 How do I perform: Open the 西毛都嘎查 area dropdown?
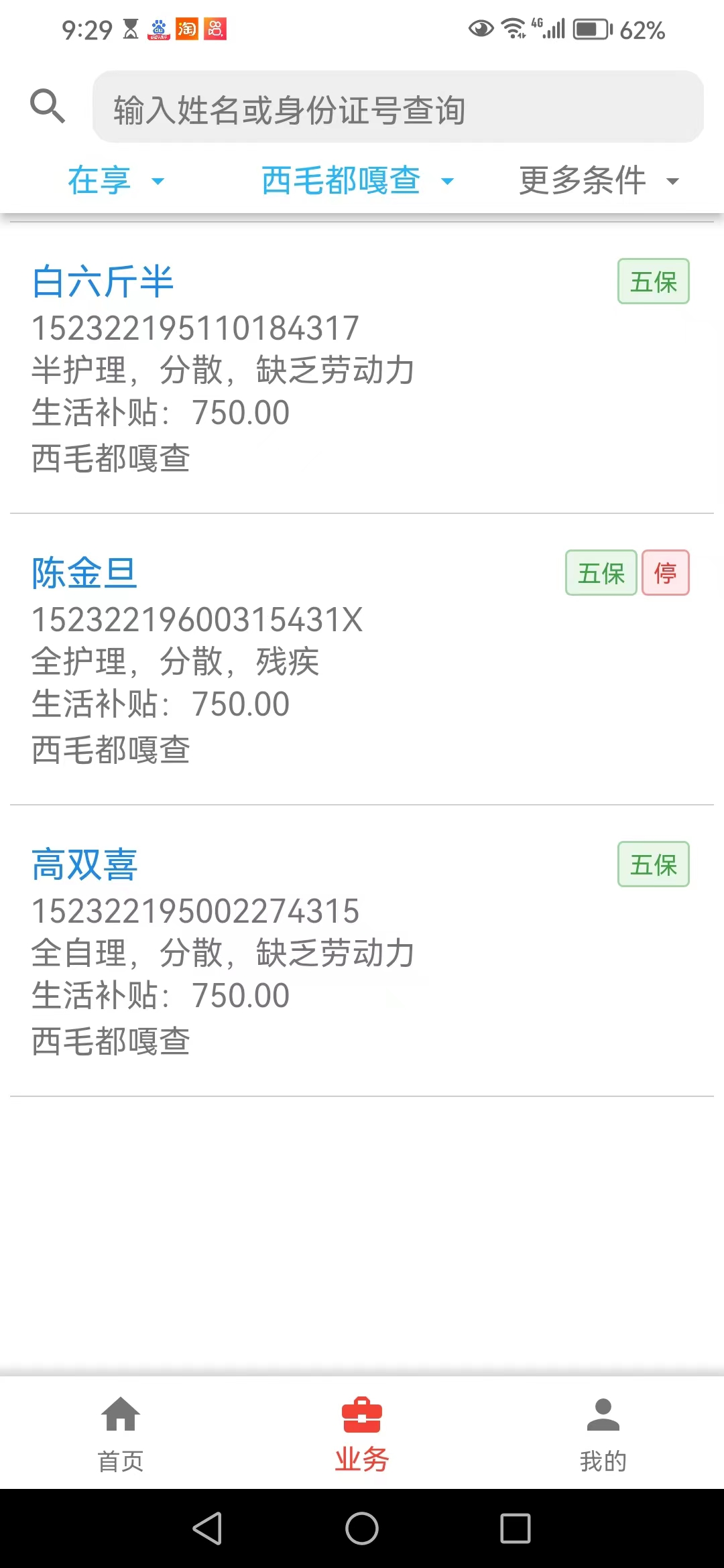pos(358,181)
